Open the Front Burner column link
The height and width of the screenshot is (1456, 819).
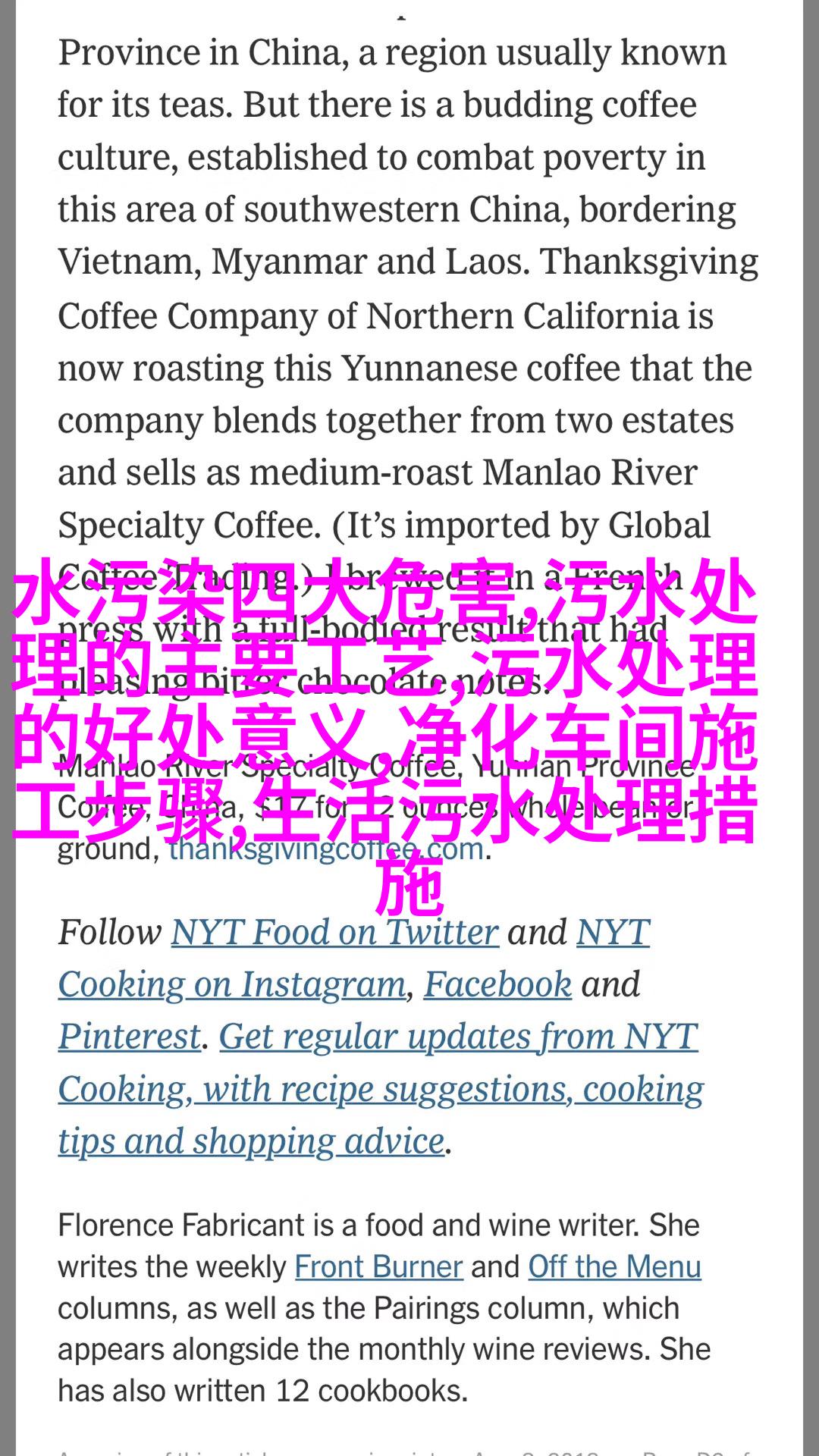click(378, 1267)
